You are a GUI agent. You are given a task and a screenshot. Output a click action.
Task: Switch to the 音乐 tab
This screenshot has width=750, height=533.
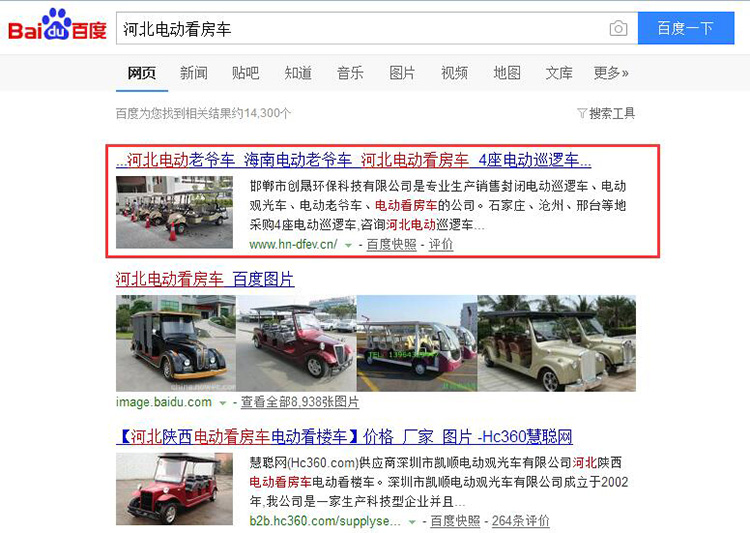point(350,73)
